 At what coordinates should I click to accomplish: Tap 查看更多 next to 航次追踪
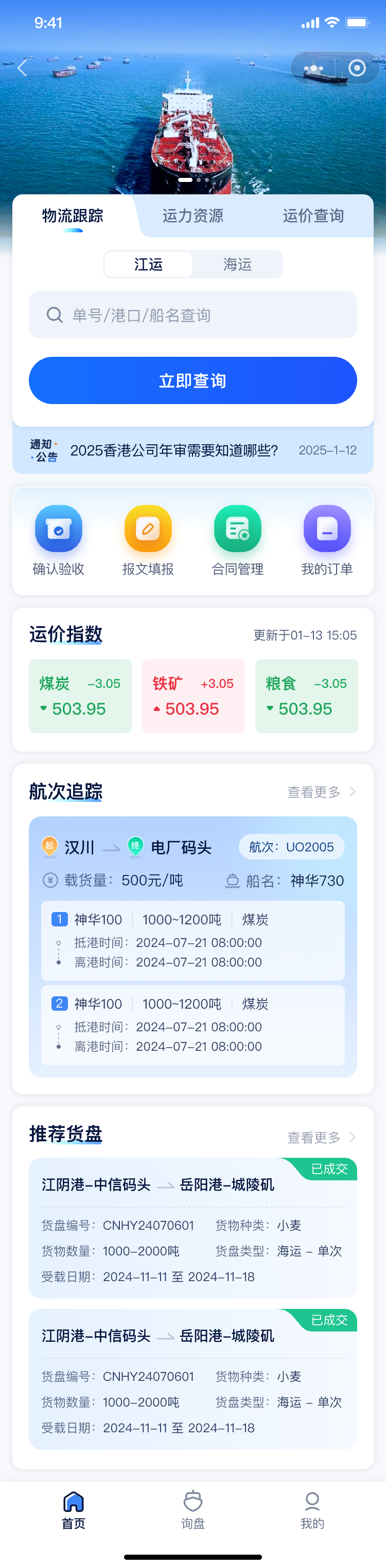tap(321, 792)
